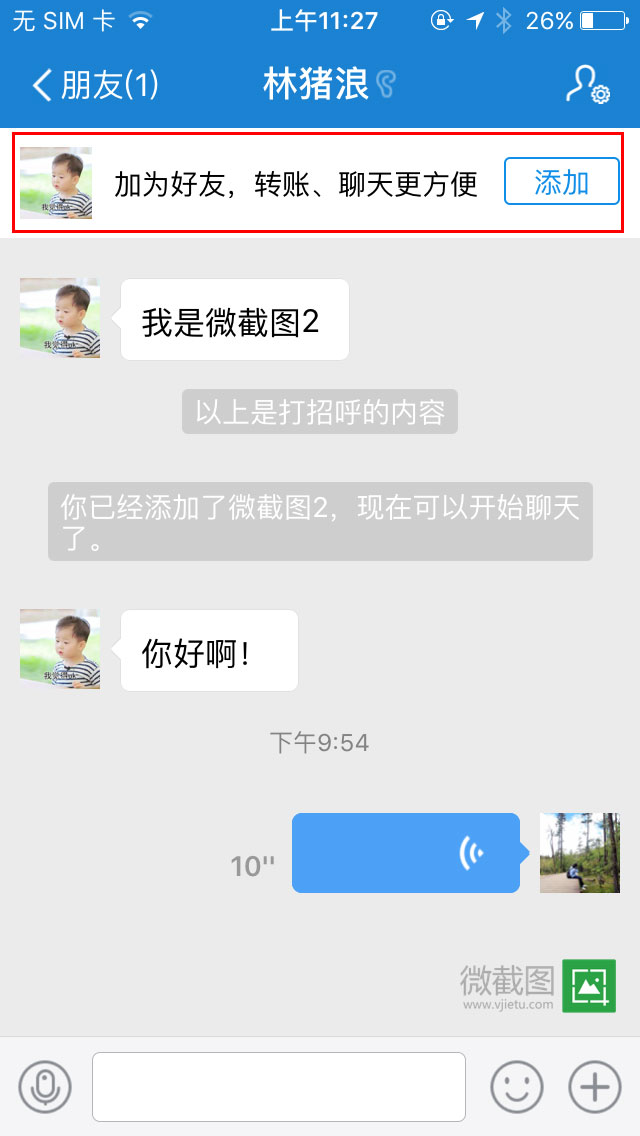Tap the 添加 button to add friend
Image resolution: width=640 pixels, height=1136 pixels.
pyautogui.click(x=561, y=182)
